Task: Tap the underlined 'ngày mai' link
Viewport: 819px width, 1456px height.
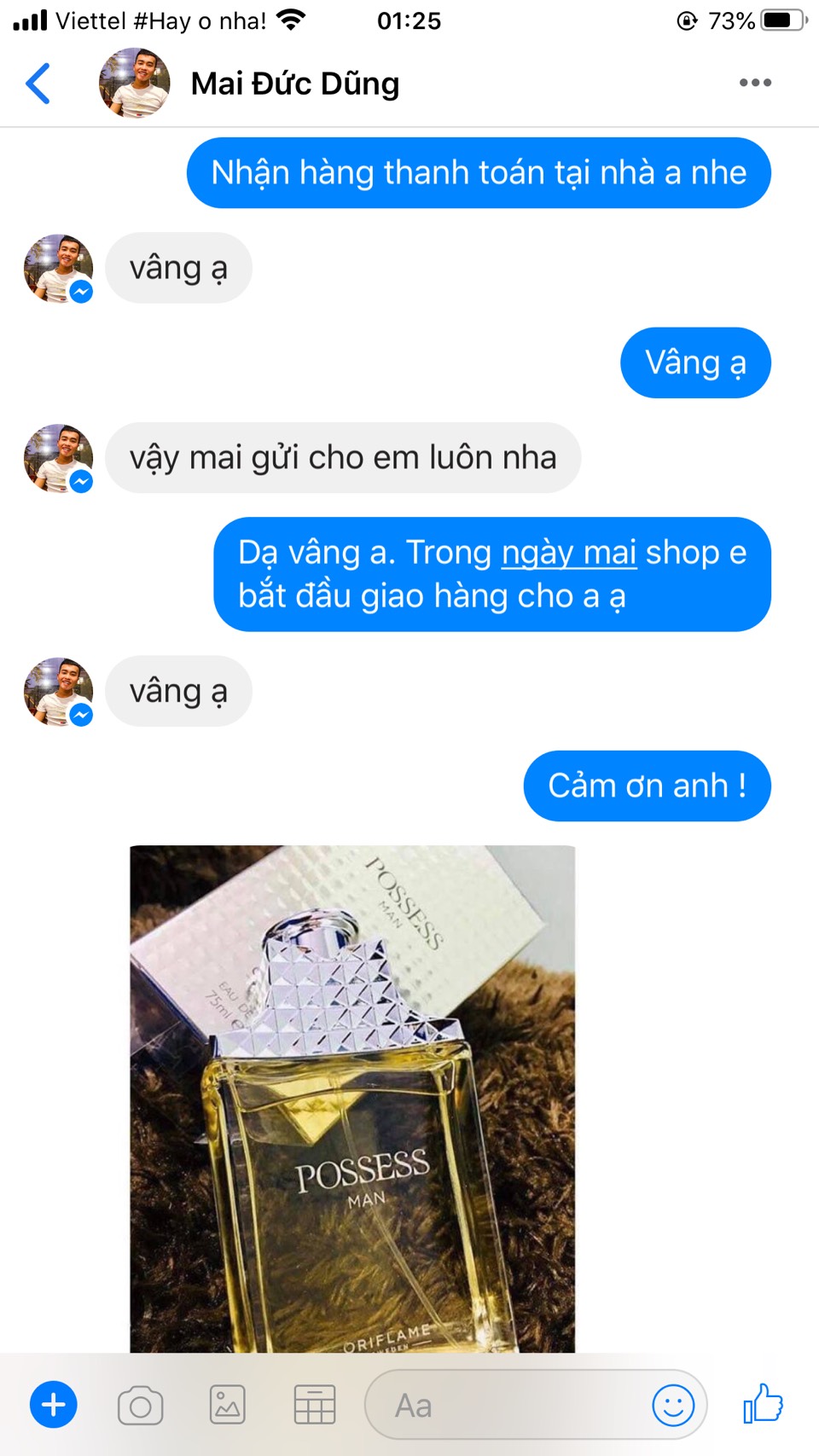Action: click(569, 553)
